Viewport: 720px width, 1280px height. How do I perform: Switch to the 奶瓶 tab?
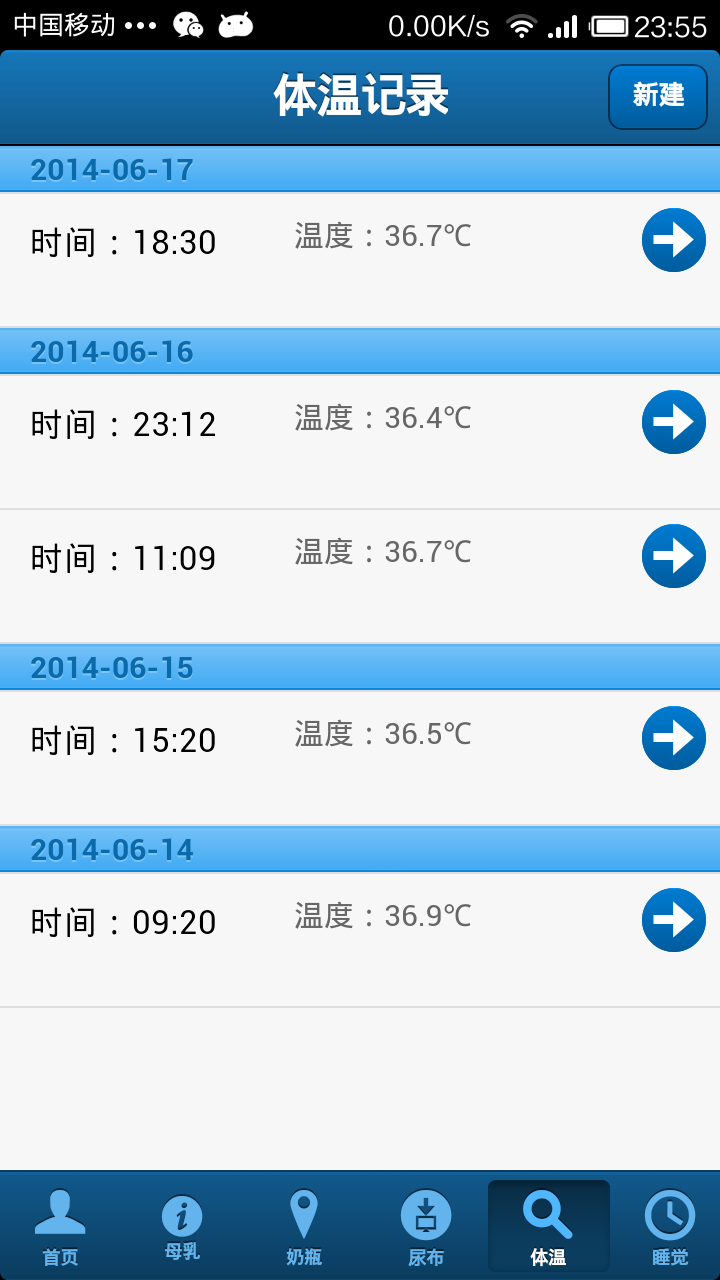304,1226
